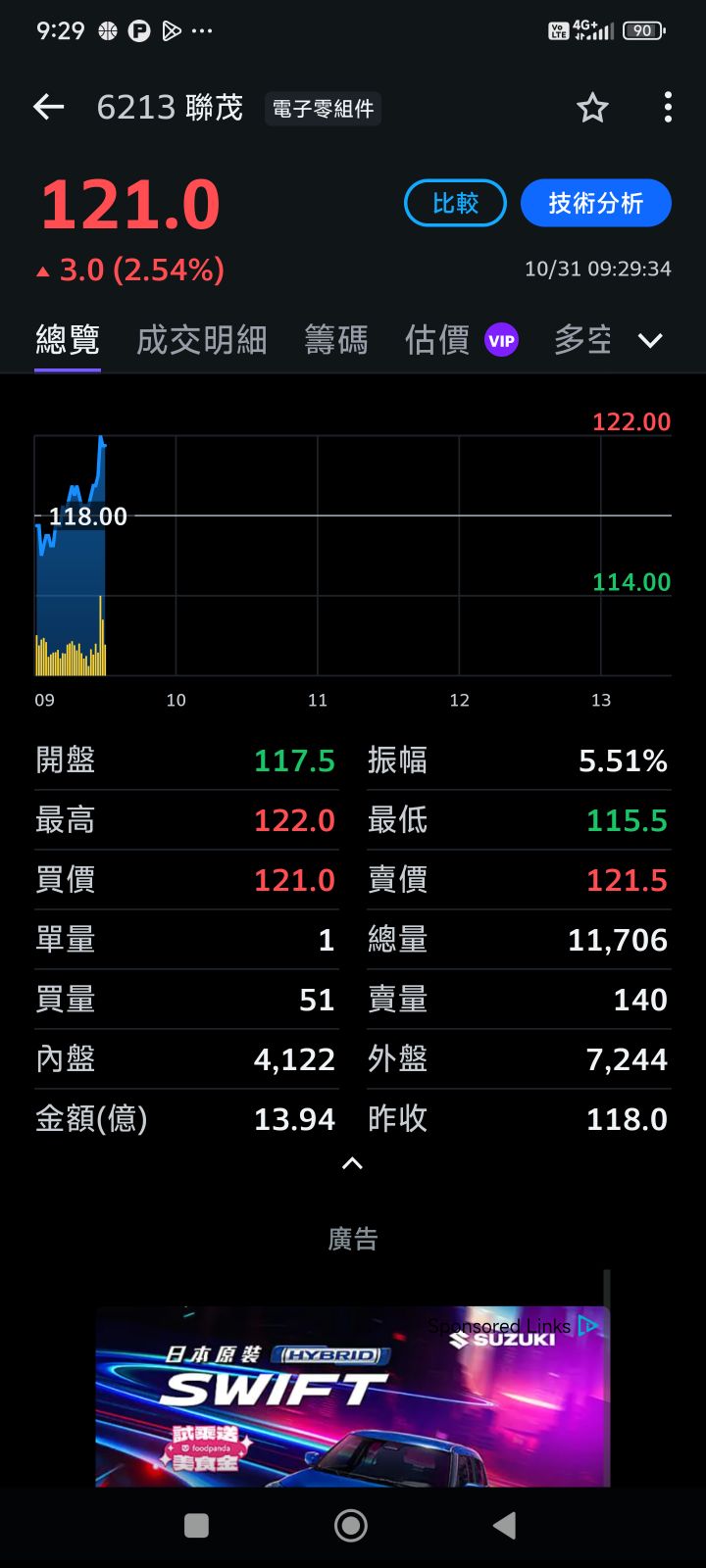Image resolution: width=706 pixels, height=1568 pixels.
Task: Add 聯茂 to favorites with the star
Action: [592, 107]
